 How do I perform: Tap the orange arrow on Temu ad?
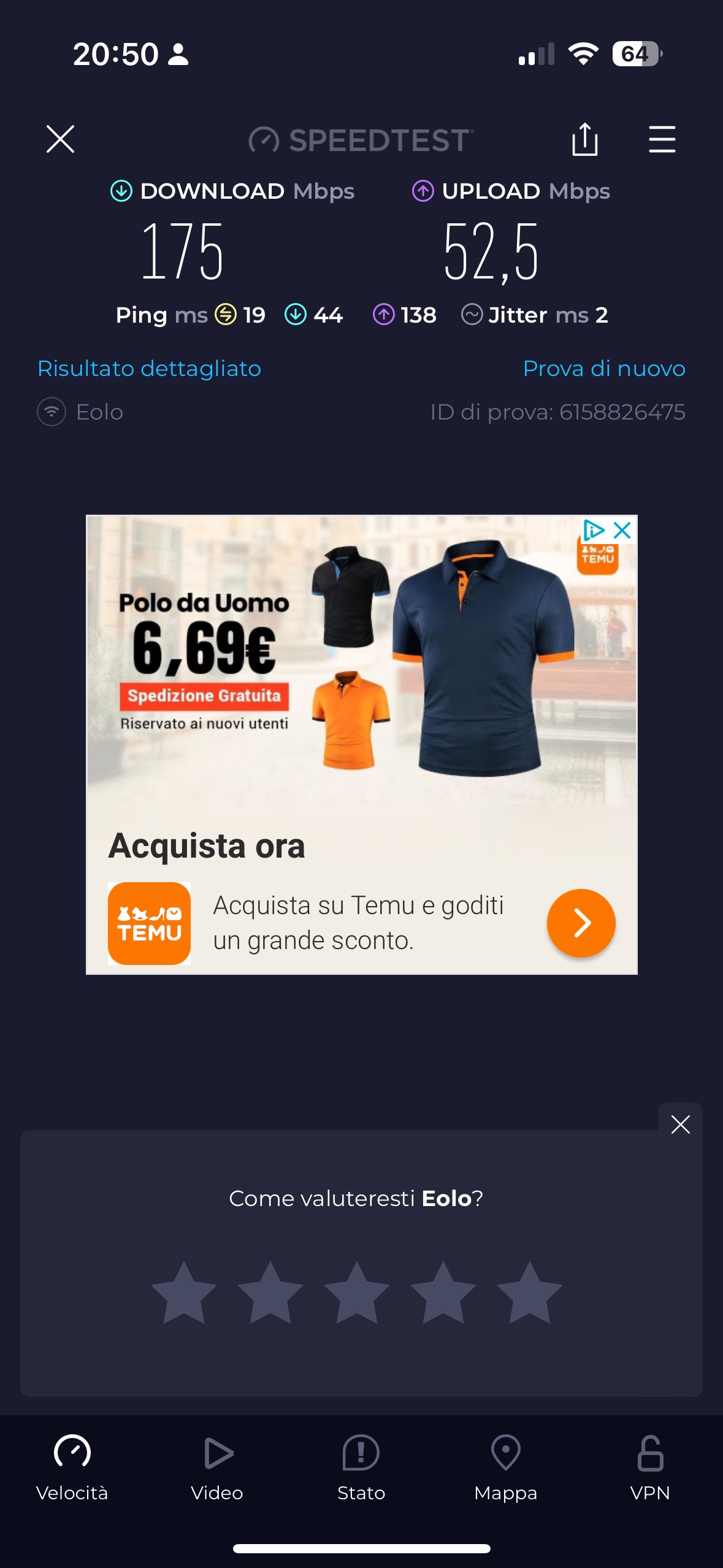coord(581,923)
